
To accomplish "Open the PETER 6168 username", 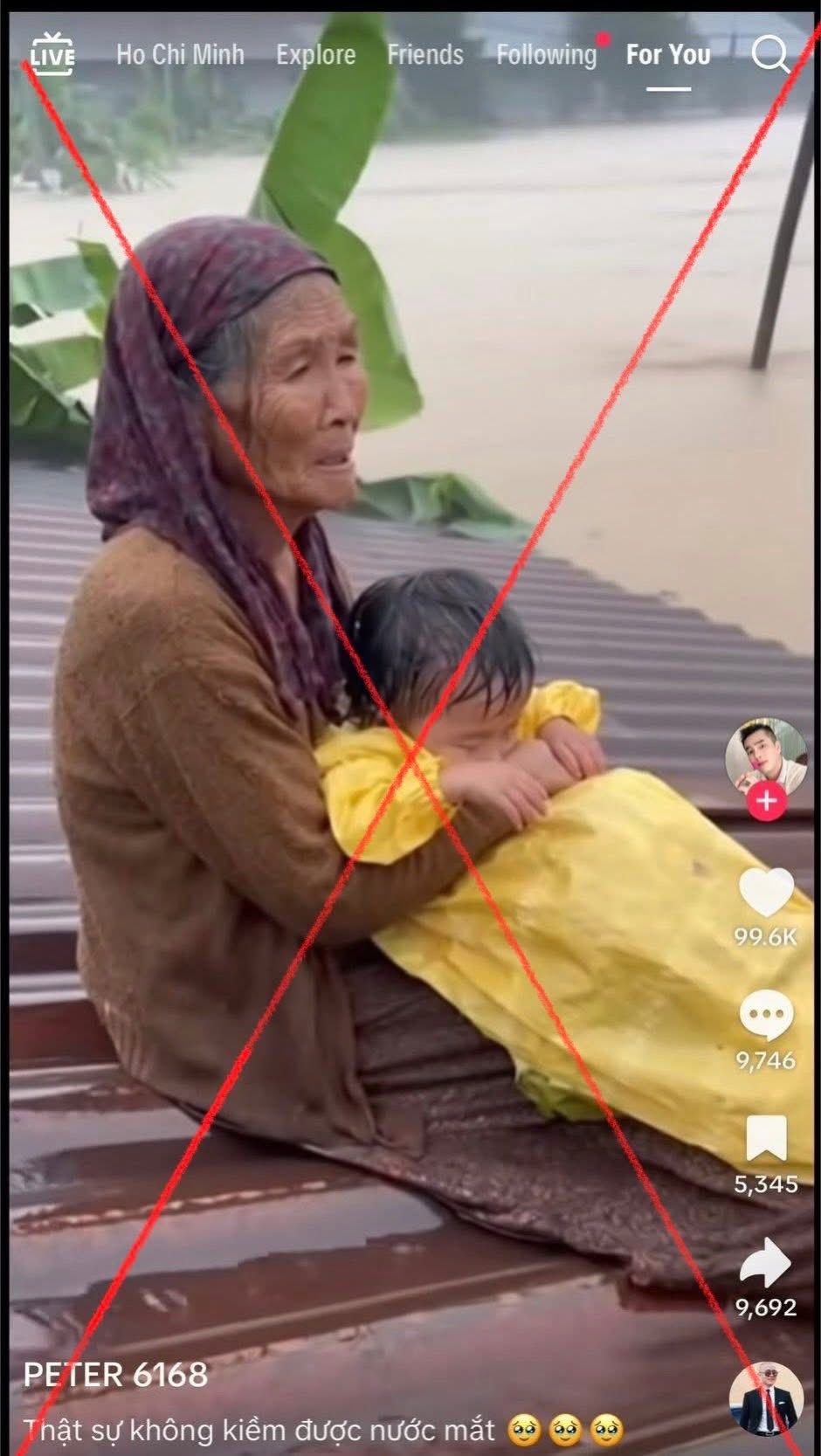I will pyautogui.click(x=115, y=1375).
